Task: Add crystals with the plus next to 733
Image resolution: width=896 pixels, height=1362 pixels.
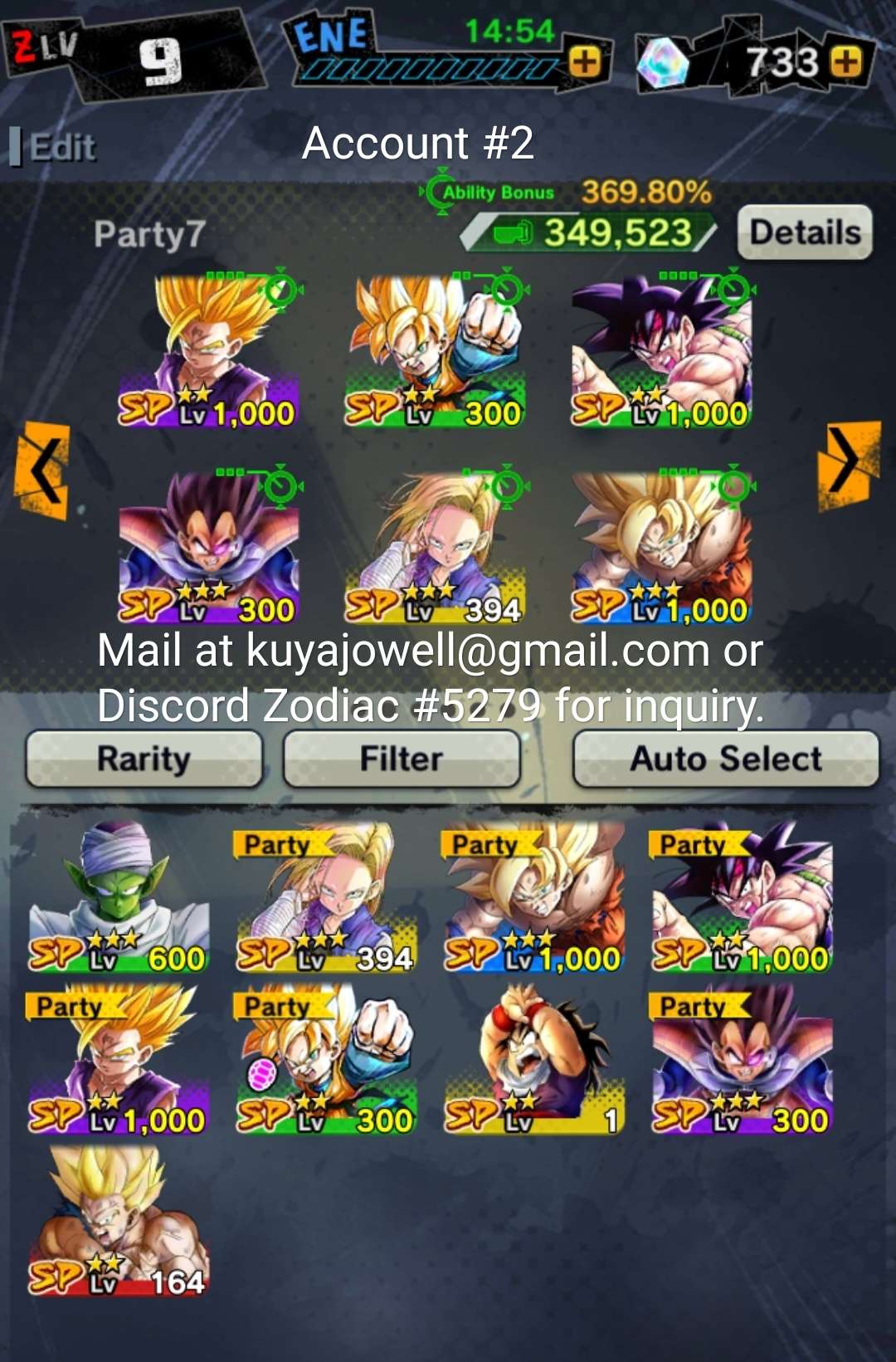Action: (847, 62)
